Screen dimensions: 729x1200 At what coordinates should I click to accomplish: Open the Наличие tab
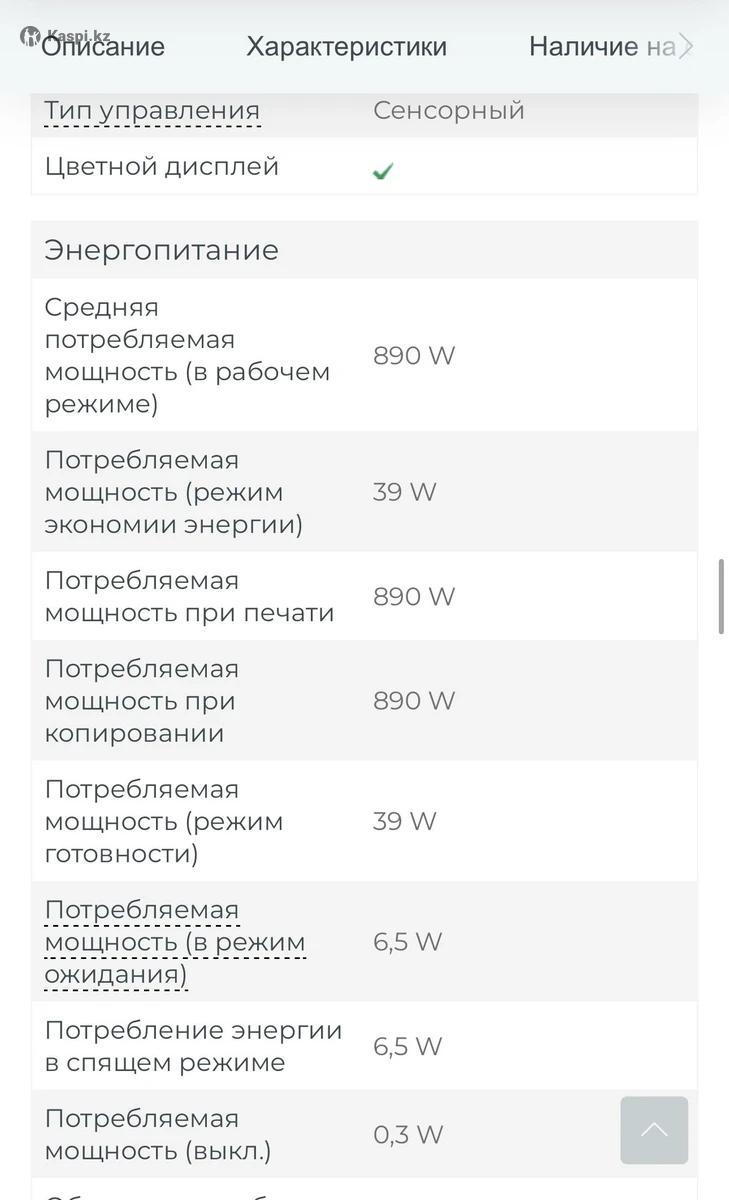click(x=602, y=46)
